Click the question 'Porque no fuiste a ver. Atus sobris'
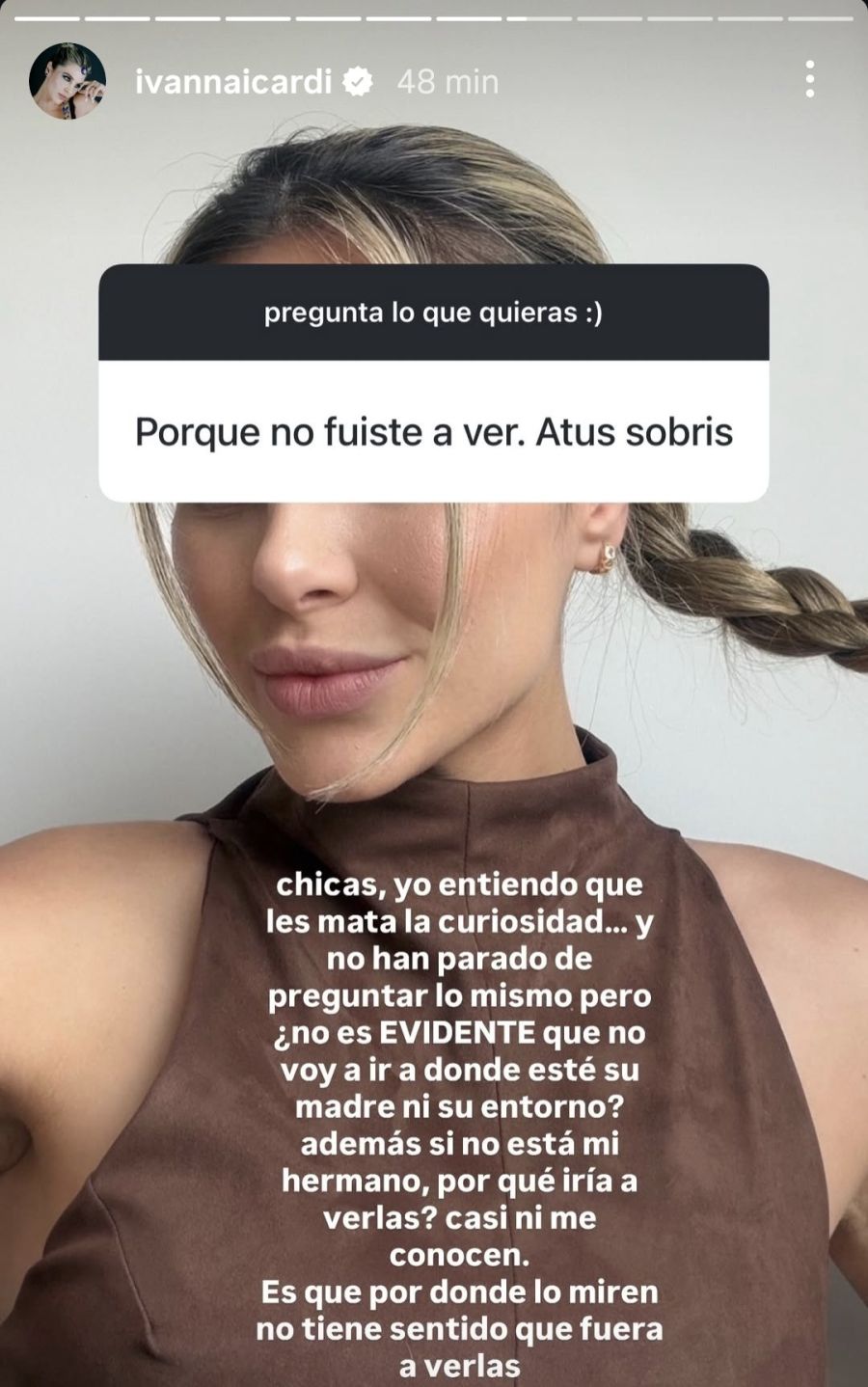868x1387 pixels. pyautogui.click(x=433, y=433)
